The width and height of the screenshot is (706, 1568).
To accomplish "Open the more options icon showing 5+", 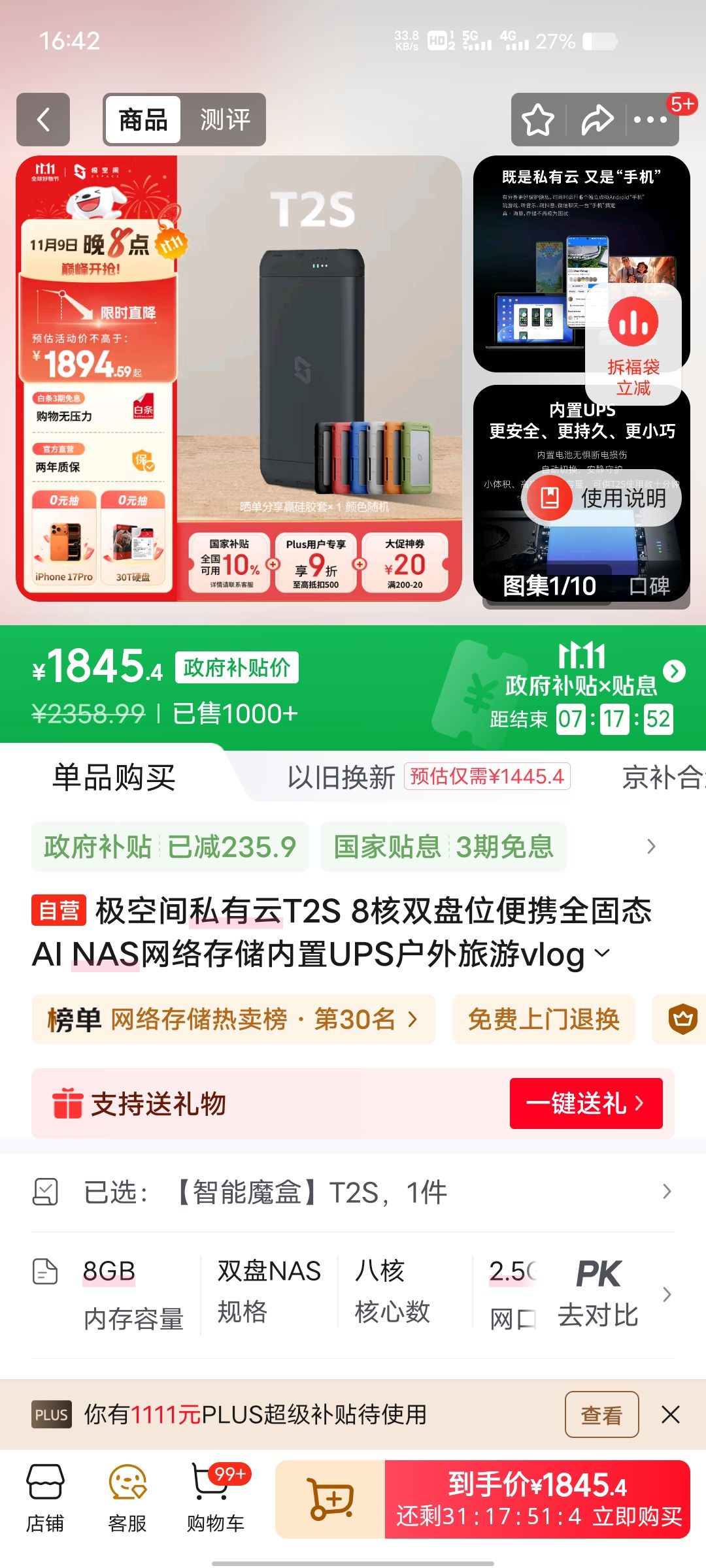I will 649,120.
